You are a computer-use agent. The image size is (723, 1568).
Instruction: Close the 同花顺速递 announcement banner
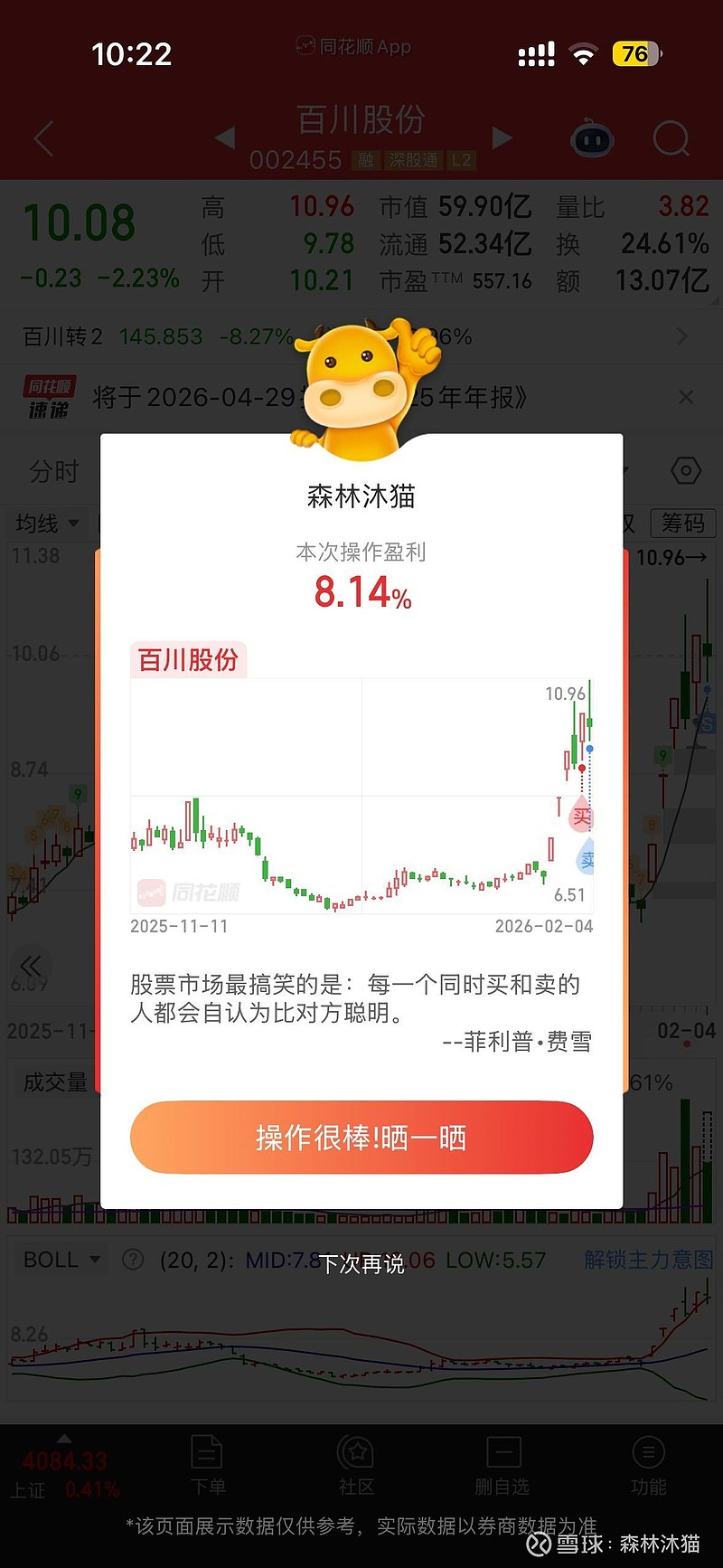(686, 397)
